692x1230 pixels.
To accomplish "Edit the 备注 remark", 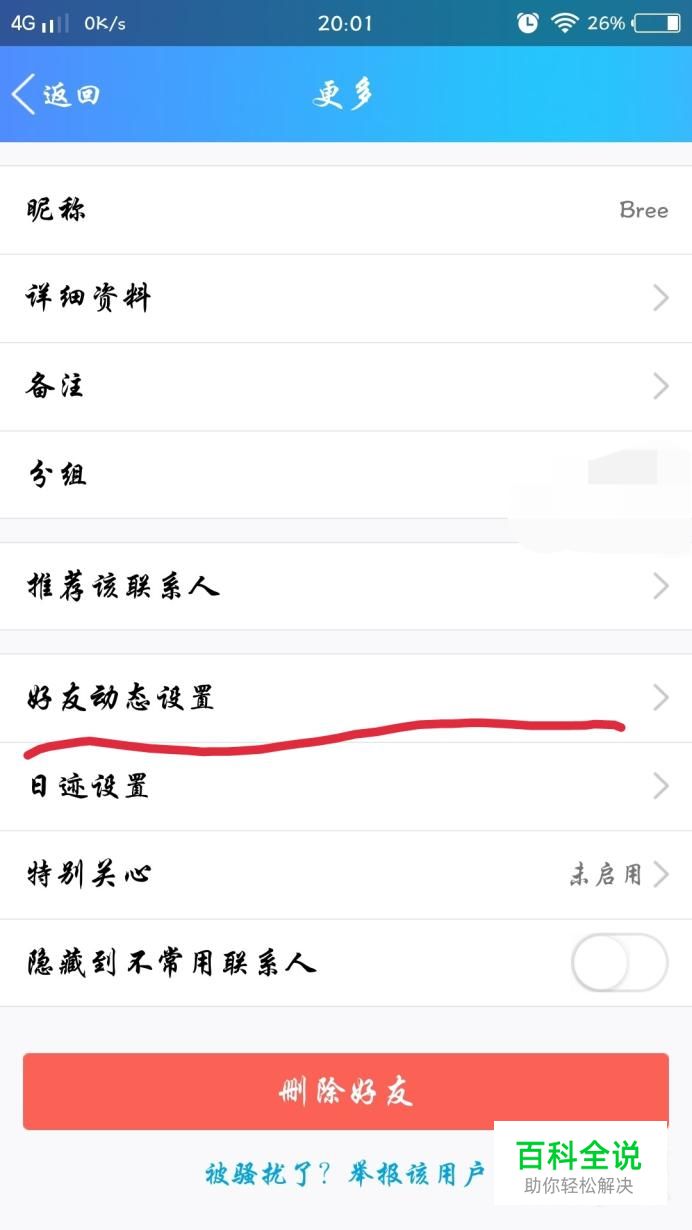I will (x=346, y=386).
